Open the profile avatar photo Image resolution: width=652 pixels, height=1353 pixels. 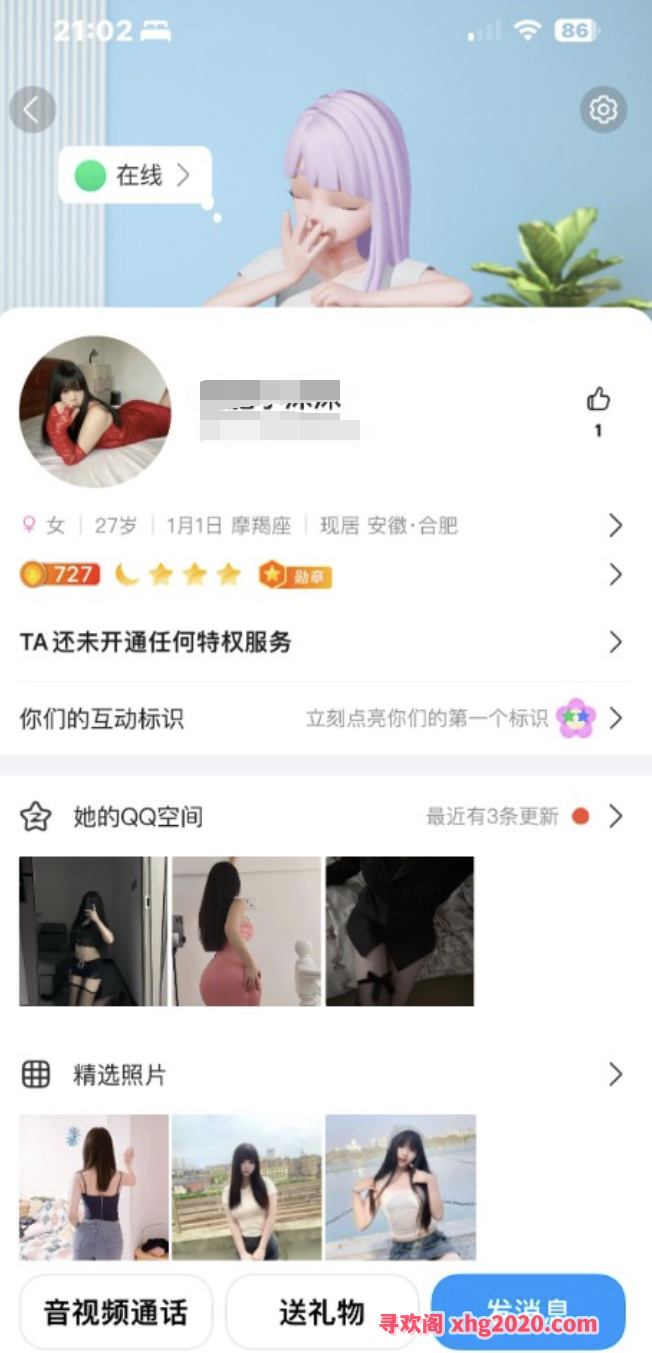95,412
